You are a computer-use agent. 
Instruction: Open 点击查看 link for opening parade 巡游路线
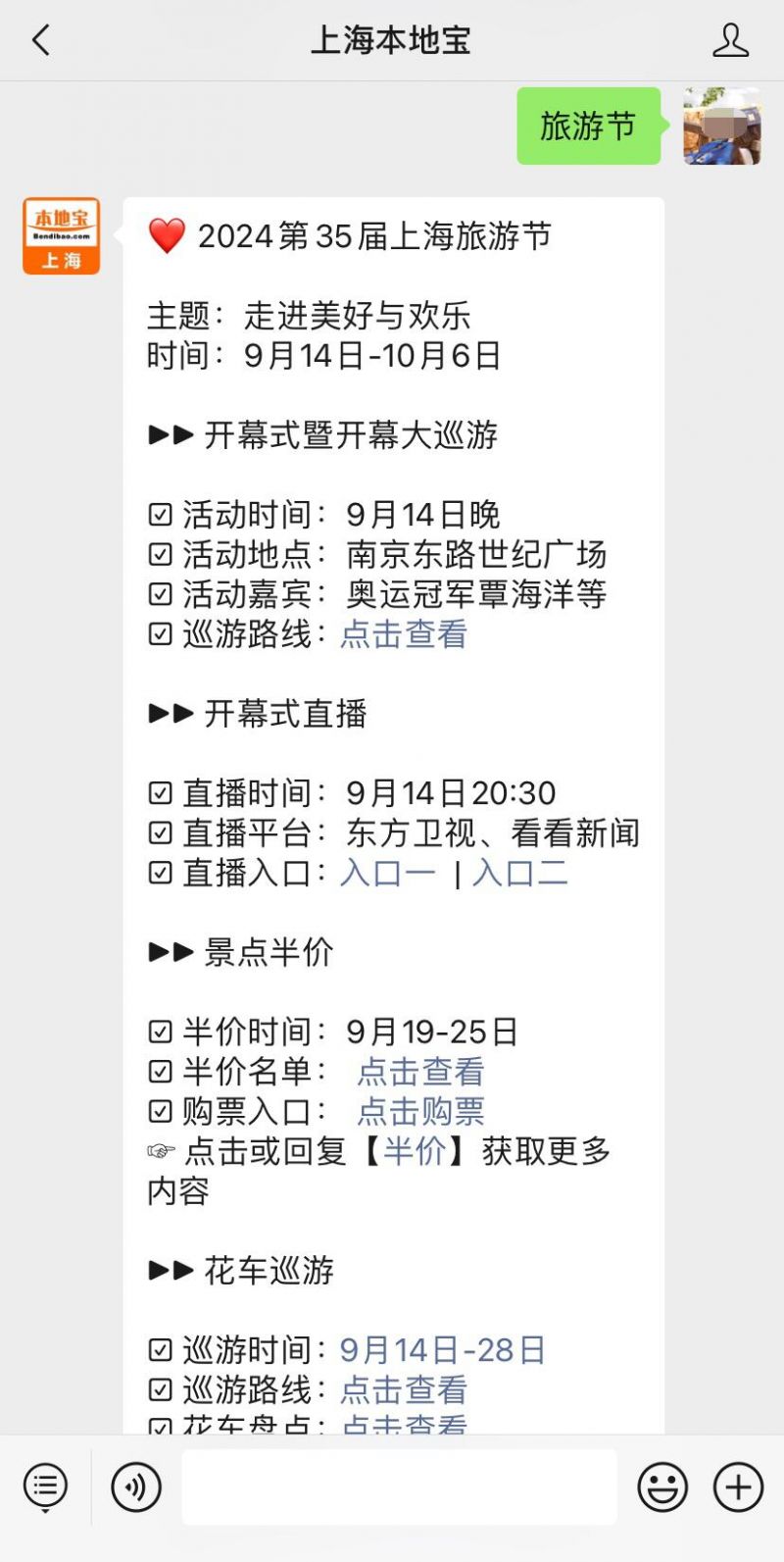point(404,634)
